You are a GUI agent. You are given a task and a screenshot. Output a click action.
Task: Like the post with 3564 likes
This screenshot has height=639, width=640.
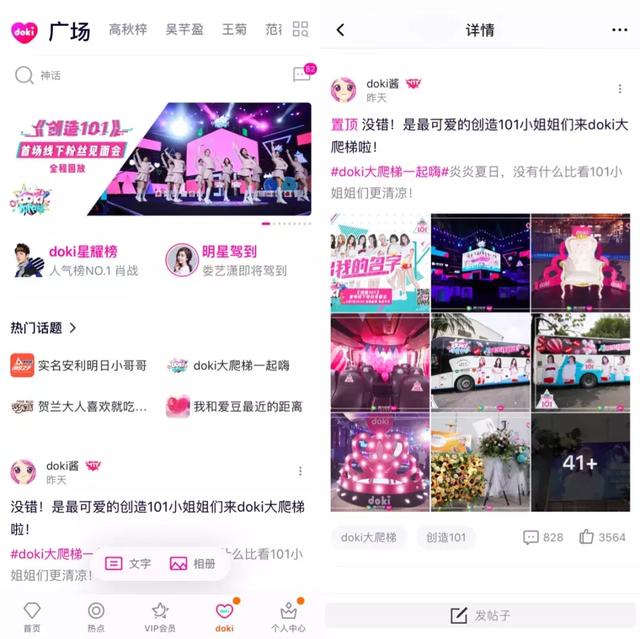click(600, 537)
